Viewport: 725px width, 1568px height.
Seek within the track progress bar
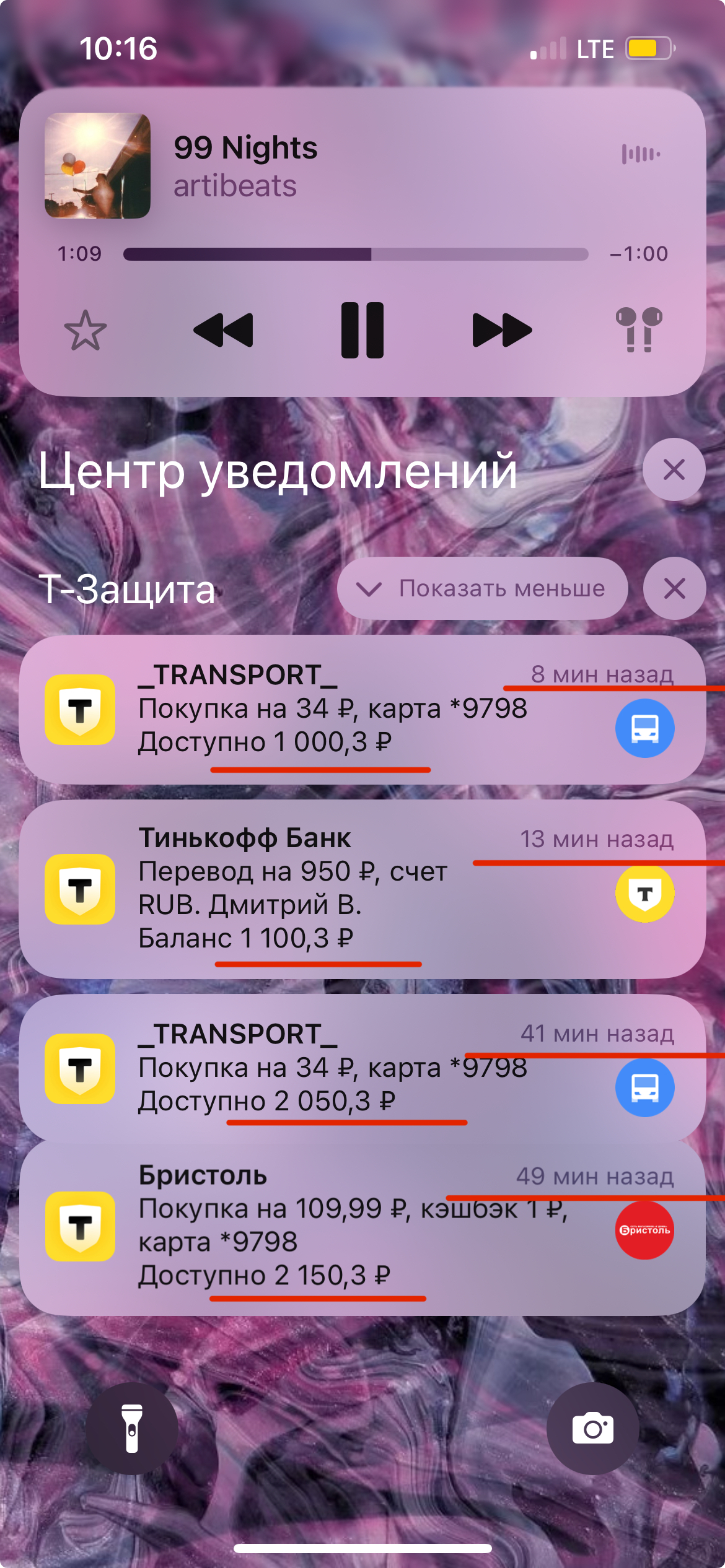(x=356, y=254)
